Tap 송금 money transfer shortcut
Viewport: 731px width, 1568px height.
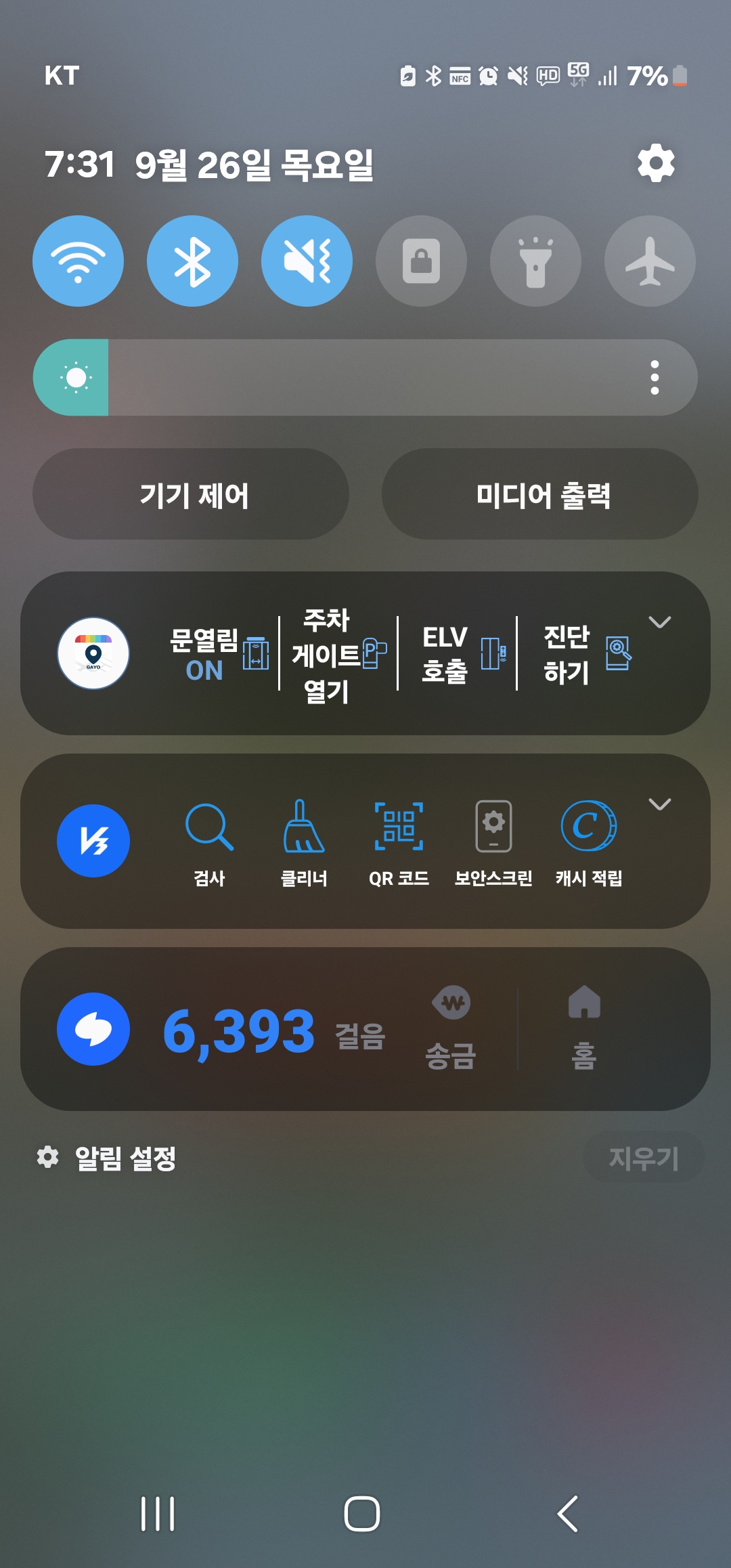[451, 1029]
